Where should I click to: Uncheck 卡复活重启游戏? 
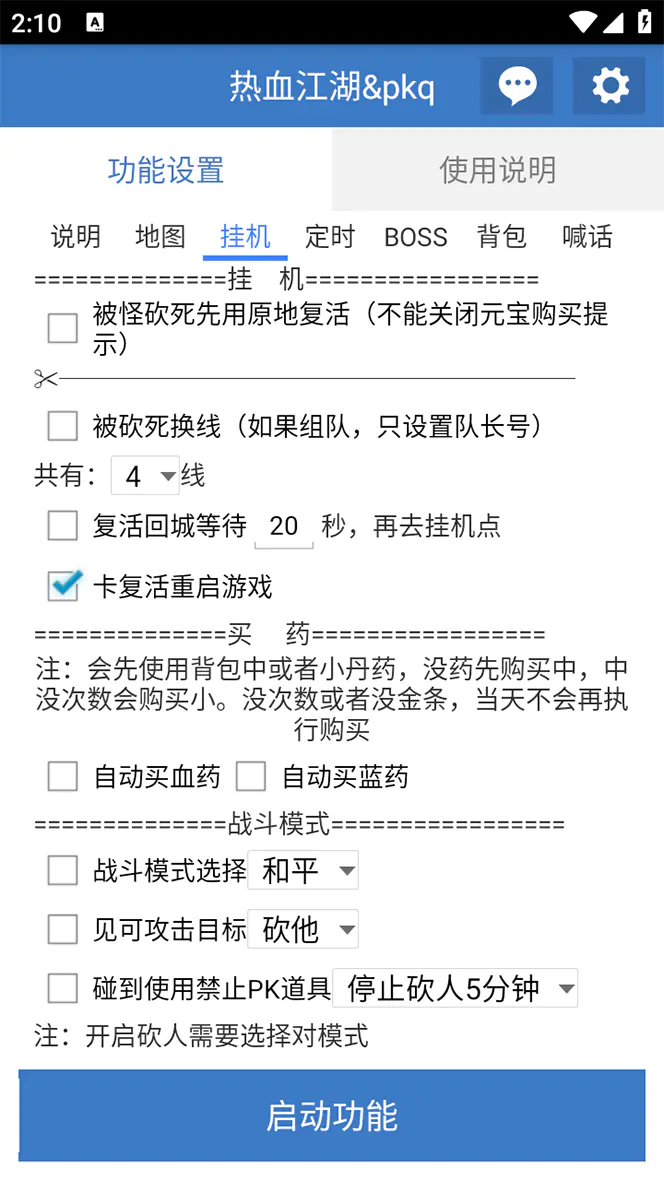tap(64, 586)
